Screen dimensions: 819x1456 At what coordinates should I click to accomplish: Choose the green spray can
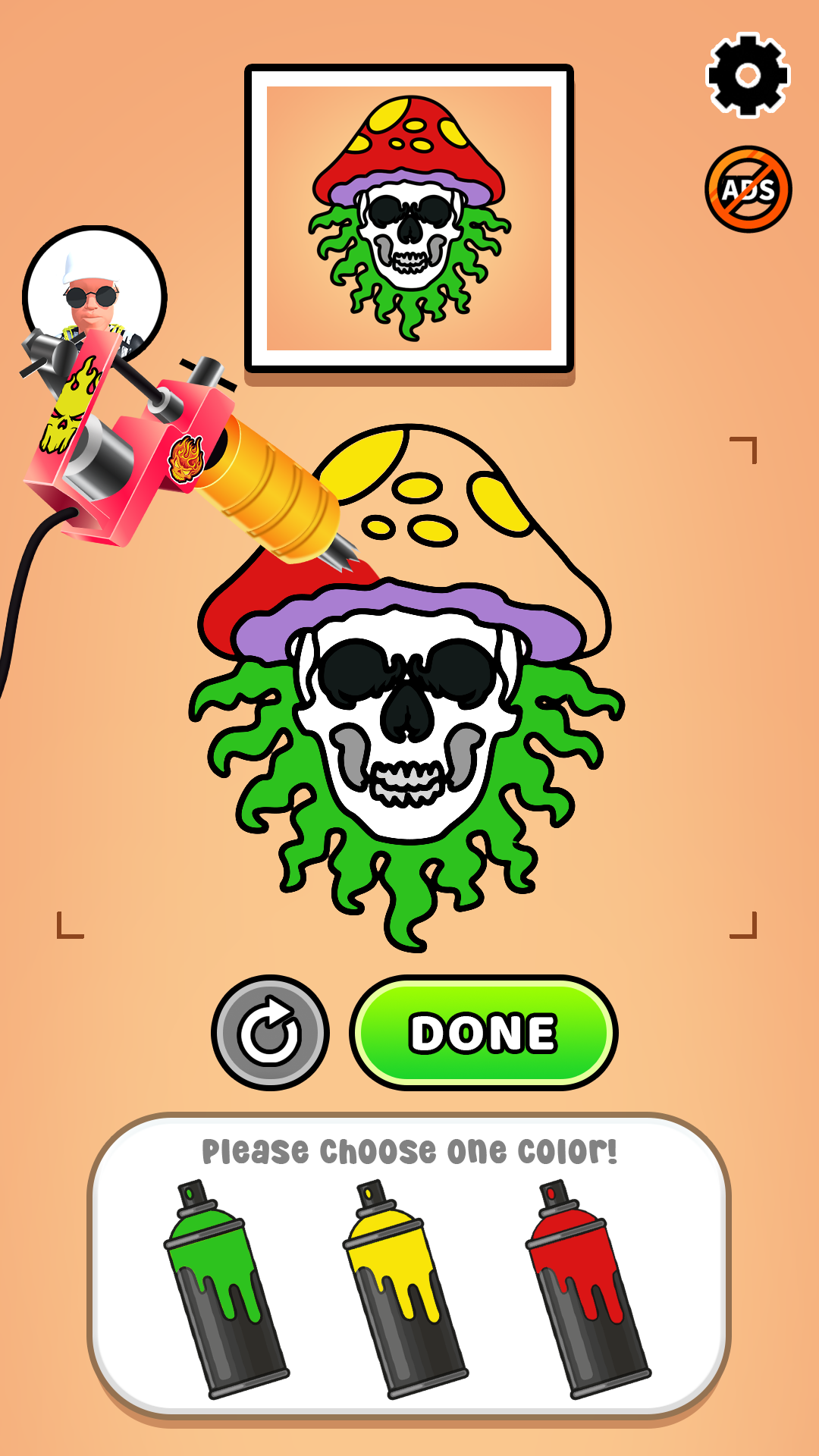(224, 1289)
